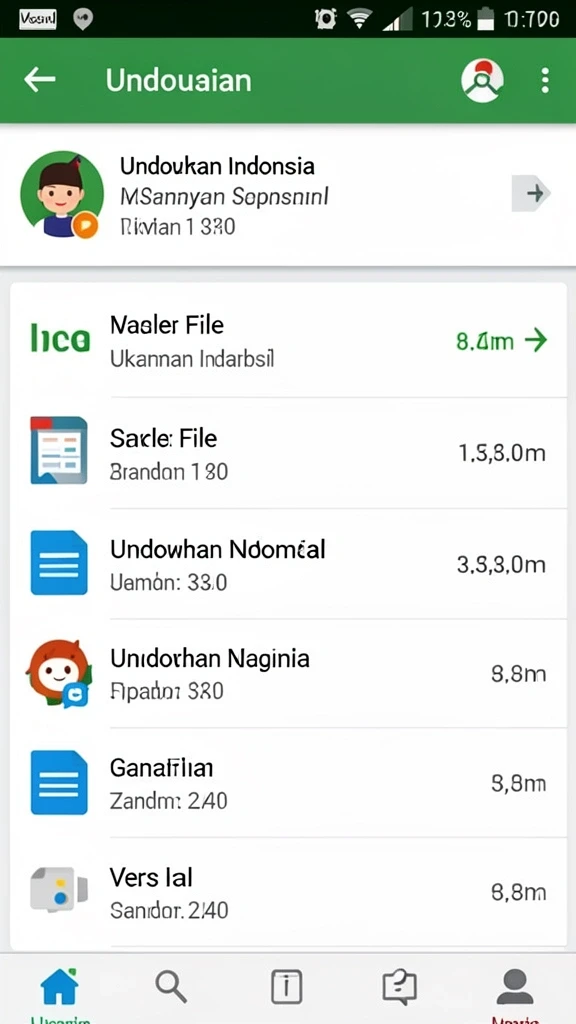Open the info tab in bottom bar
The image size is (576, 1024).
tap(286, 986)
